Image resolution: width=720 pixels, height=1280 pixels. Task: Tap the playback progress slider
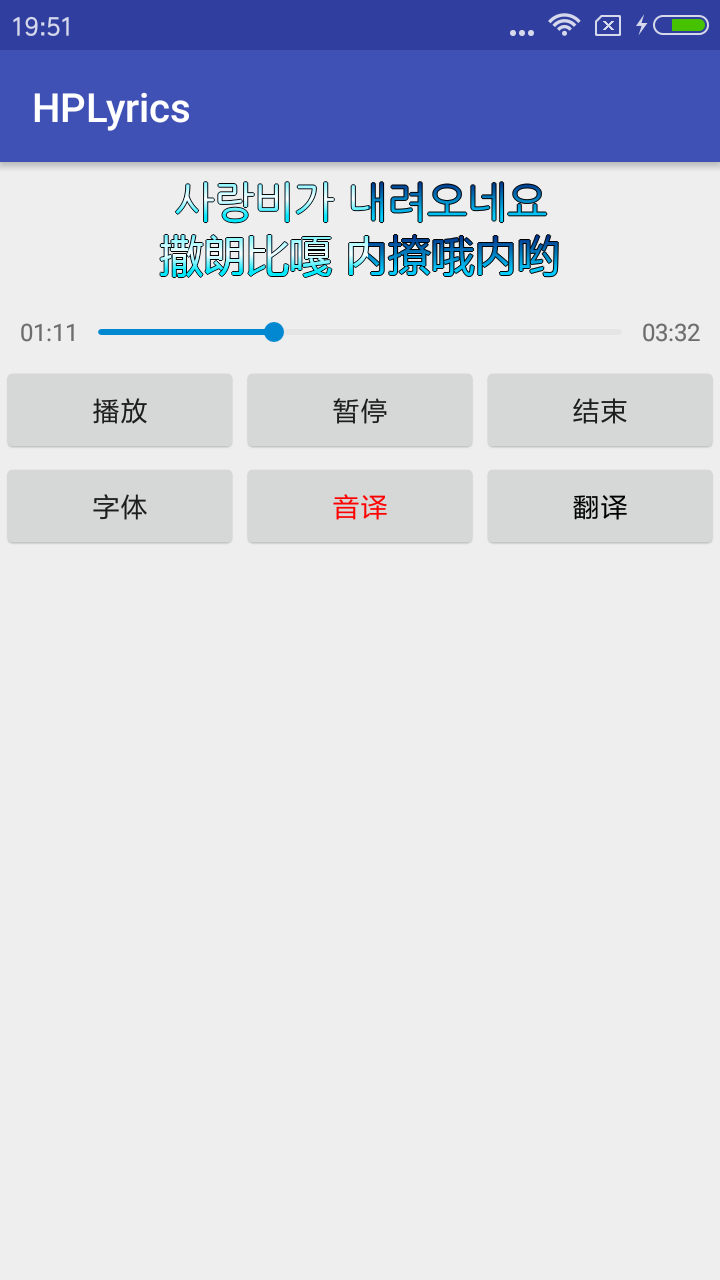click(x=360, y=332)
